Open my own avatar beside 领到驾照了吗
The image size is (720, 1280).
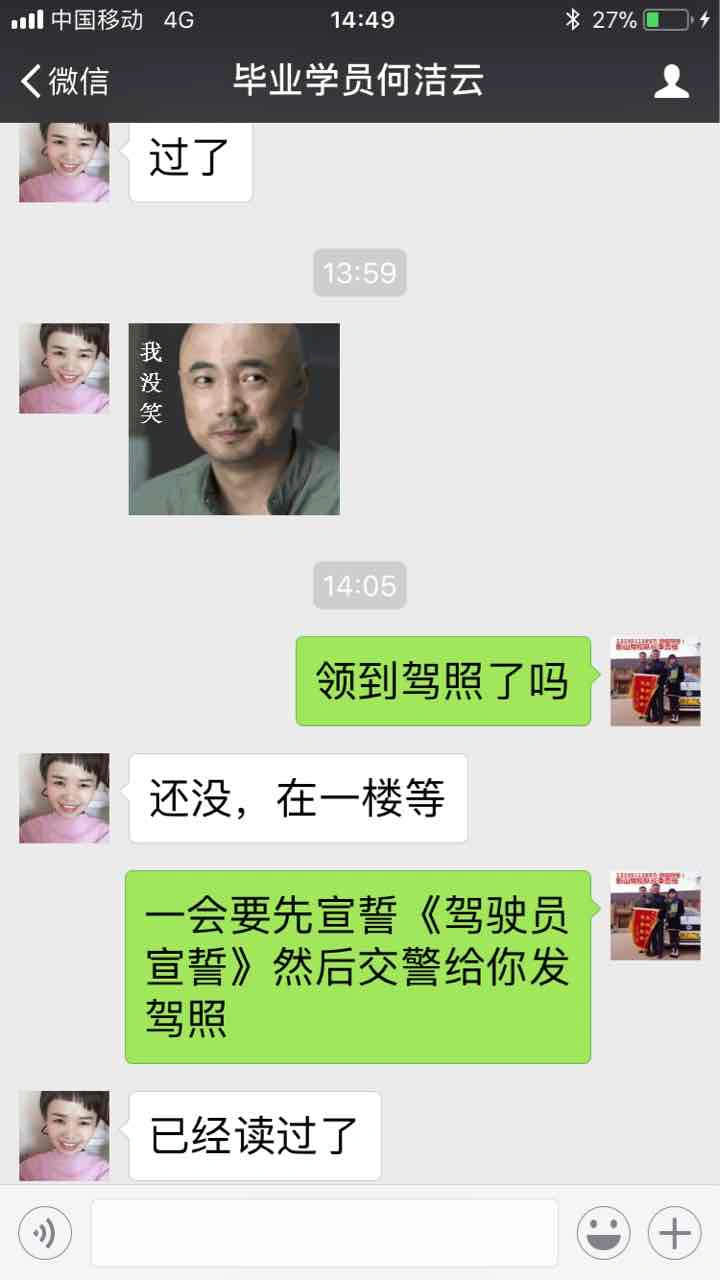655,681
